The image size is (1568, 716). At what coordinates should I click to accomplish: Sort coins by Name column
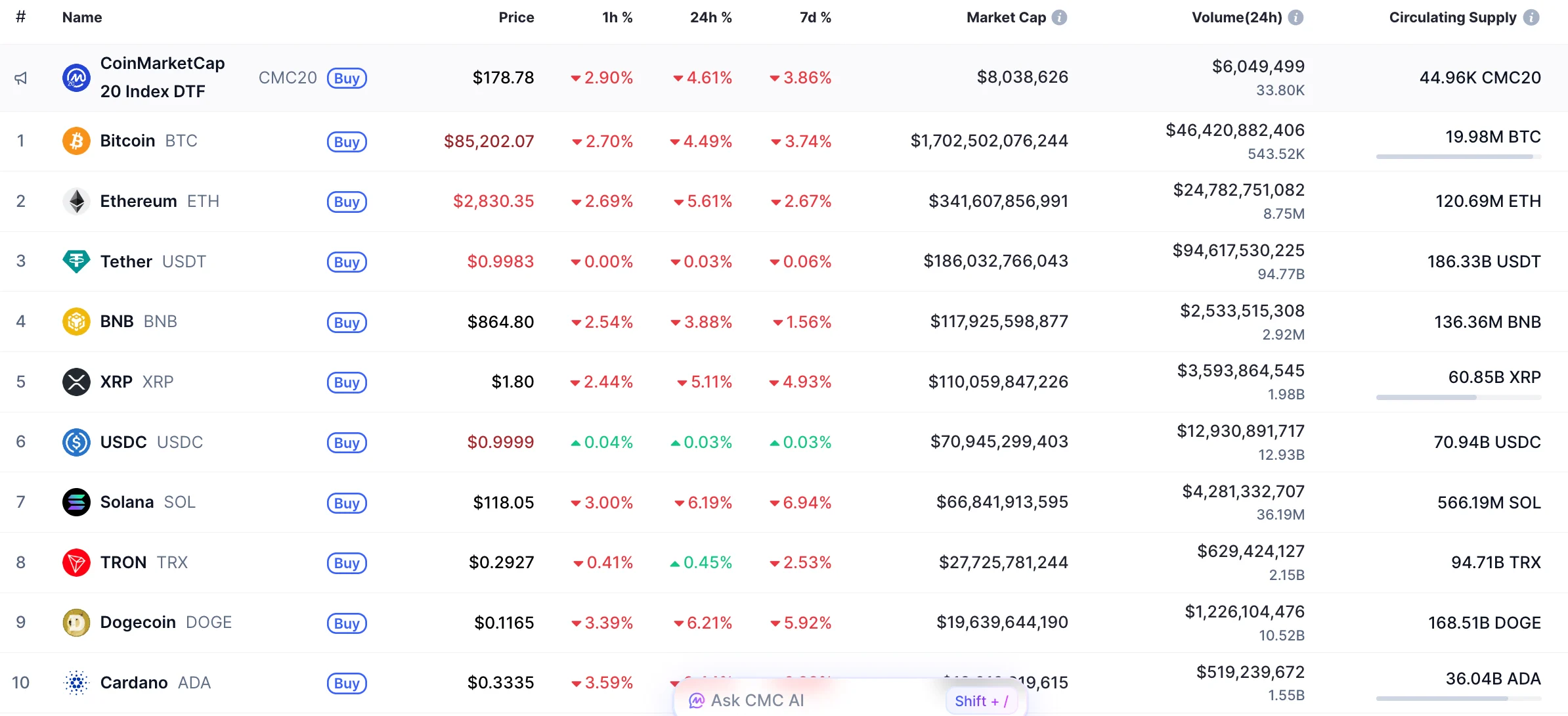pos(82,18)
